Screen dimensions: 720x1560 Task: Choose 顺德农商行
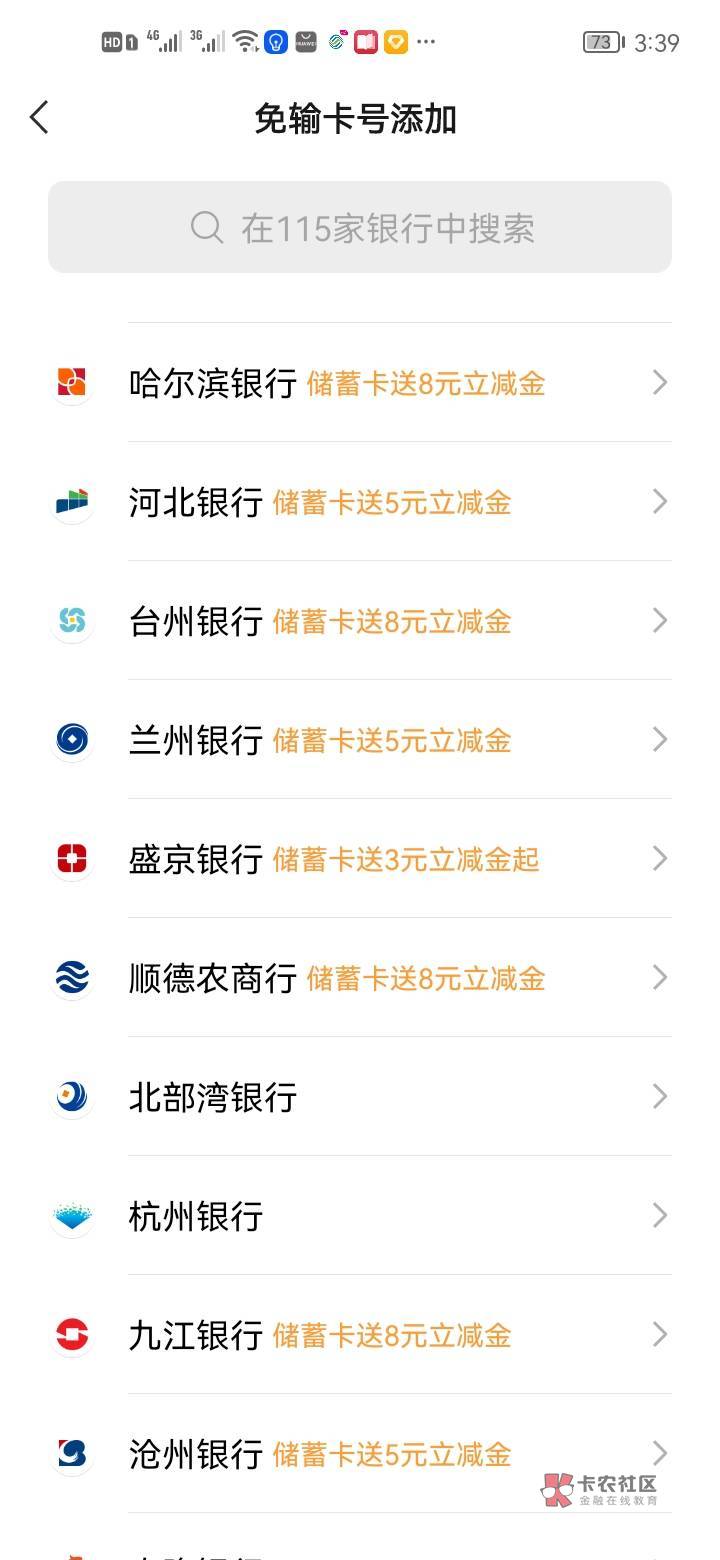pyautogui.click(x=360, y=977)
